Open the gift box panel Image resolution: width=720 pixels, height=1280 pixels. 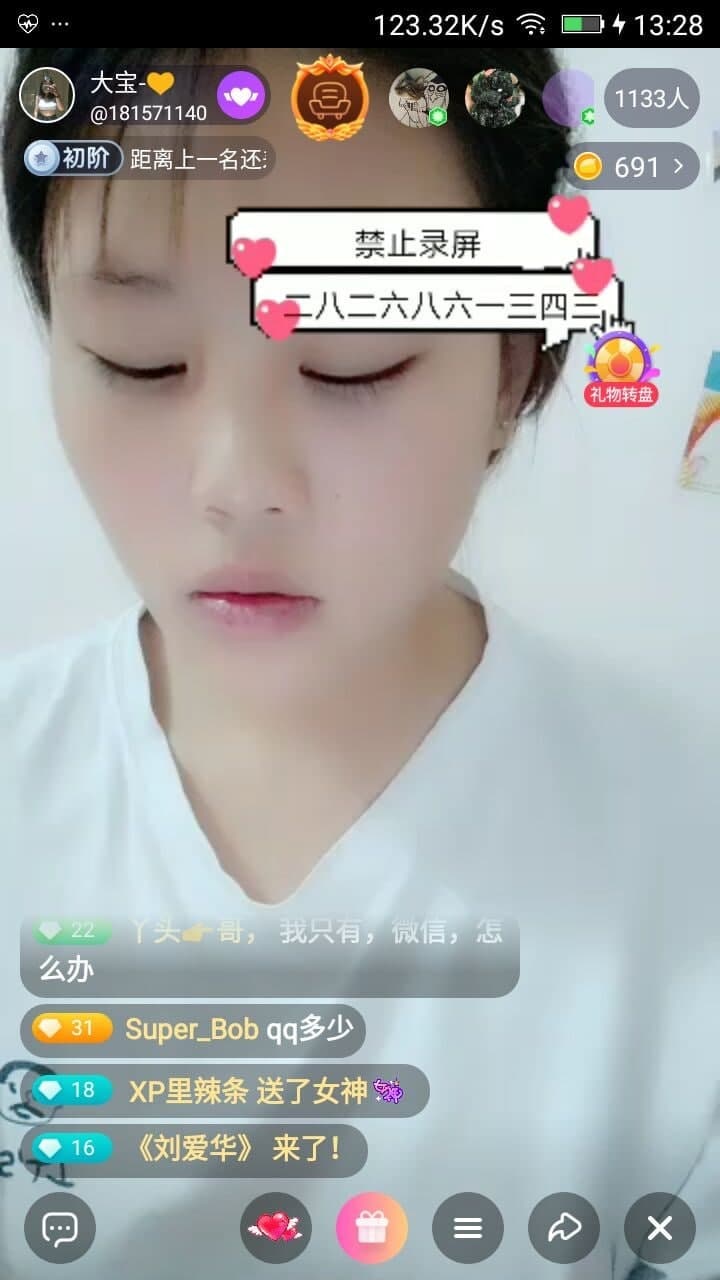click(372, 1228)
